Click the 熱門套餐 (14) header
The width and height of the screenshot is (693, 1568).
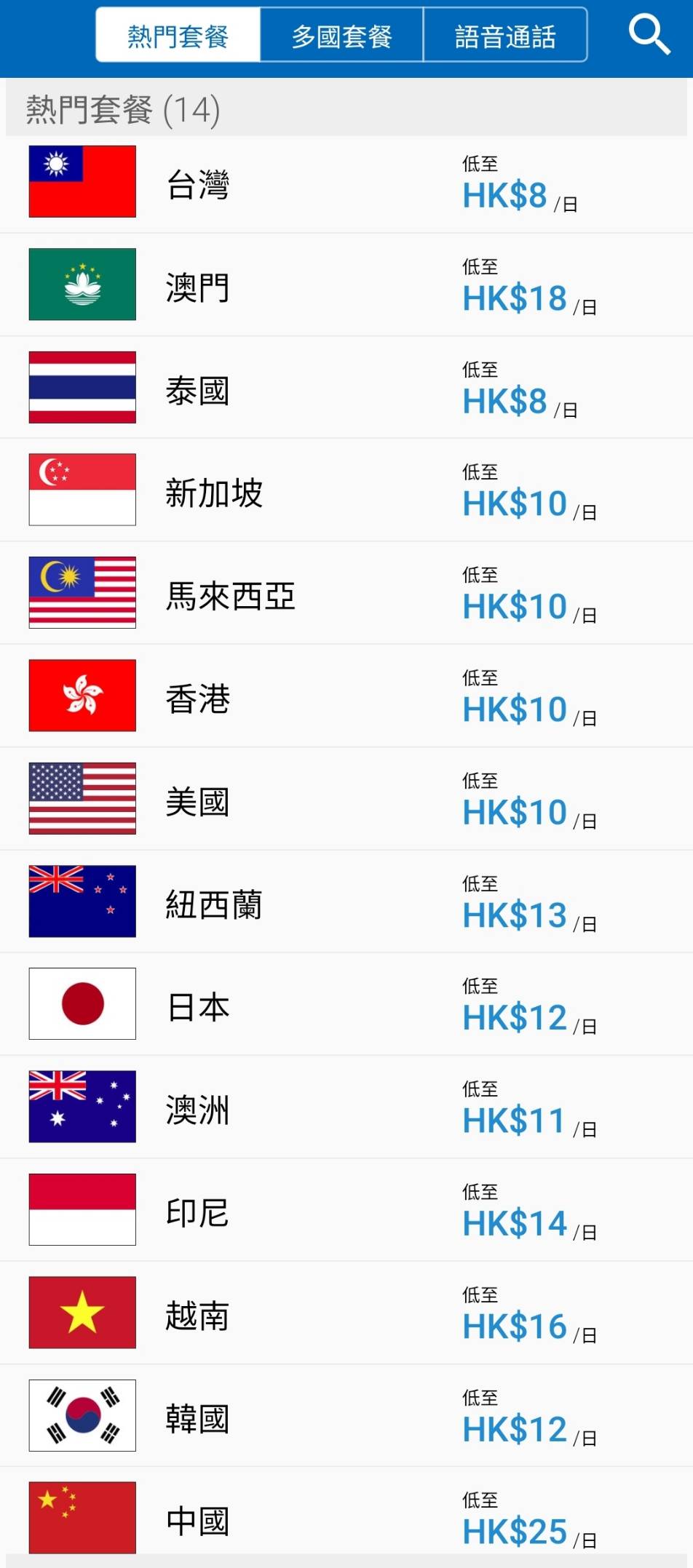click(121, 109)
